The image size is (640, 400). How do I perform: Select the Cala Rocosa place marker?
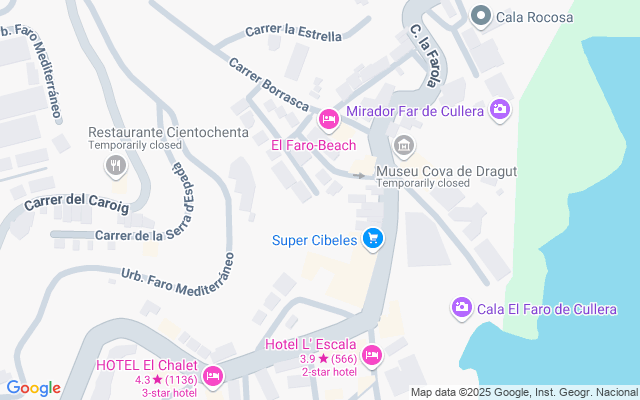[481, 15]
